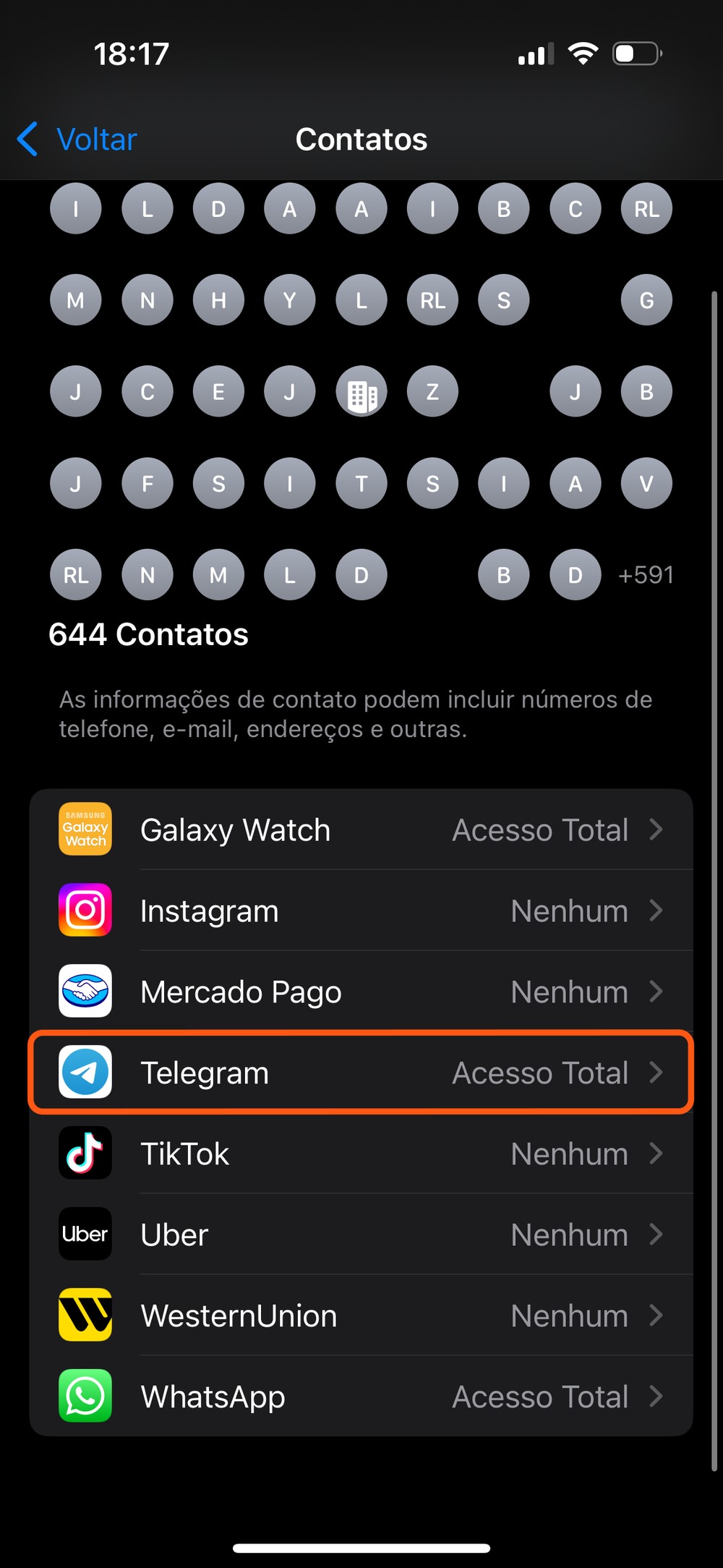The image size is (723, 1568).
Task: Open Galaxy Watch contact access settings
Action: (x=360, y=830)
